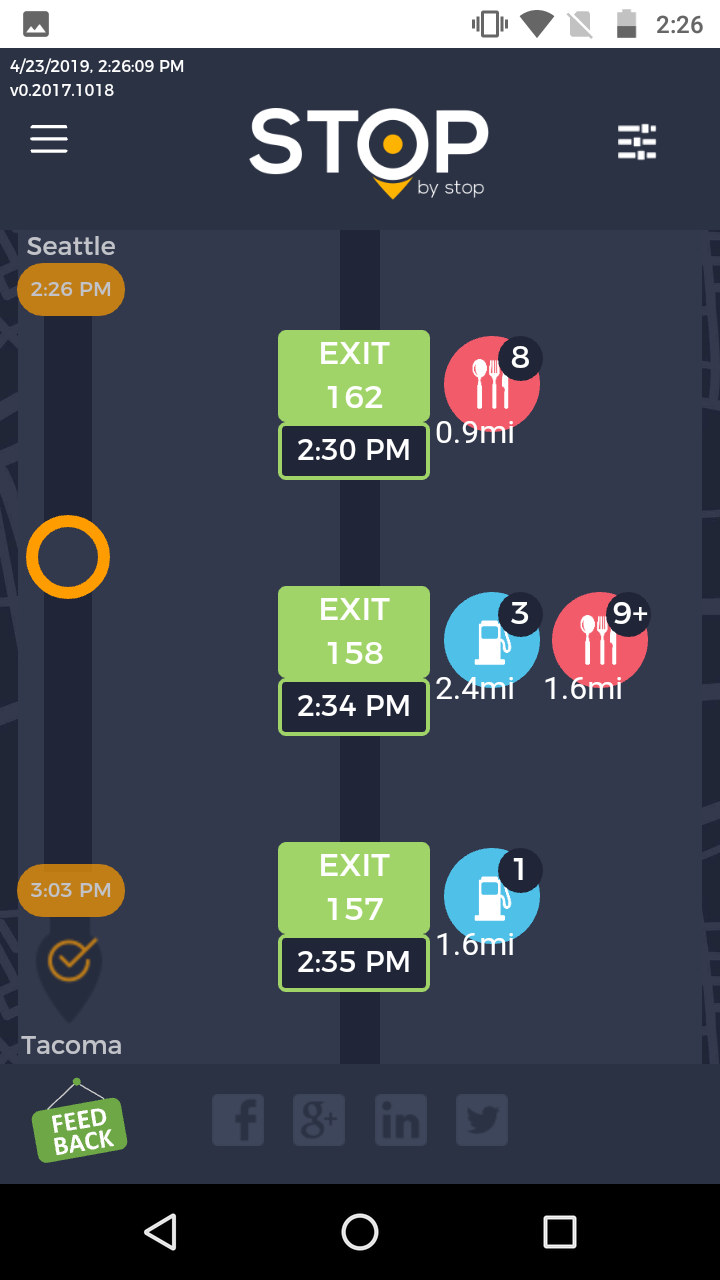
Task: Tap the orange current-position marker
Action: [68, 557]
